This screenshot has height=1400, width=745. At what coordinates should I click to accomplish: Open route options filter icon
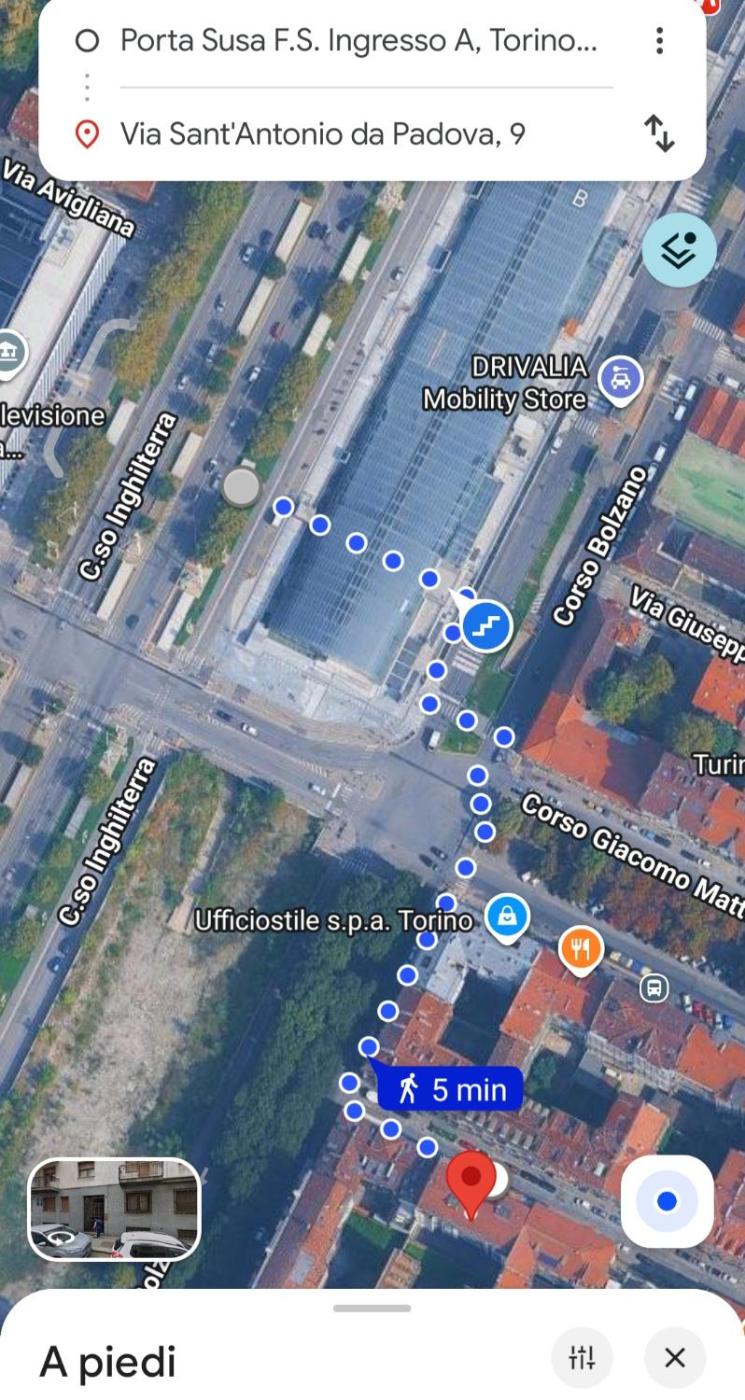tap(582, 1357)
